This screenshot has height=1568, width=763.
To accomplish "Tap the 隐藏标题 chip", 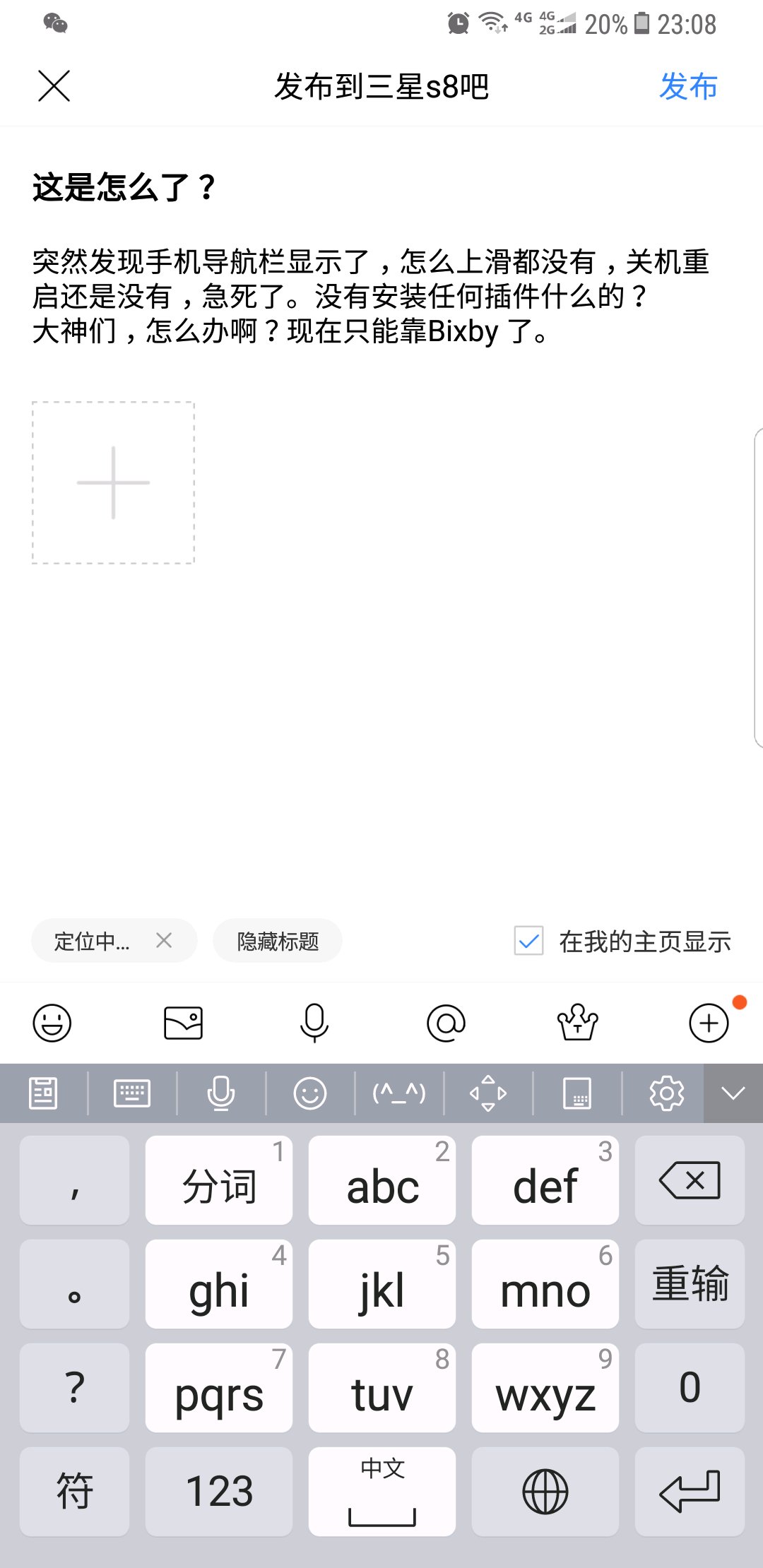I will click(278, 941).
